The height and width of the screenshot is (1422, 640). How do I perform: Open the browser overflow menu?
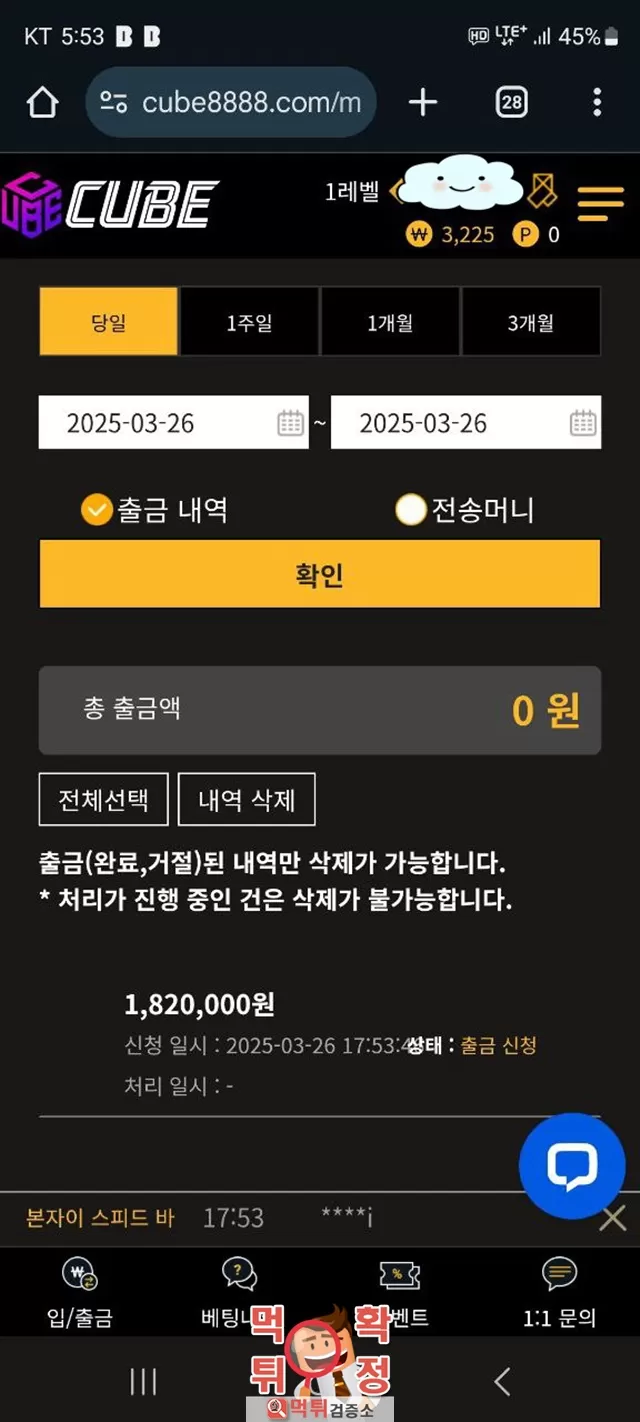click(x=597, y=102)
